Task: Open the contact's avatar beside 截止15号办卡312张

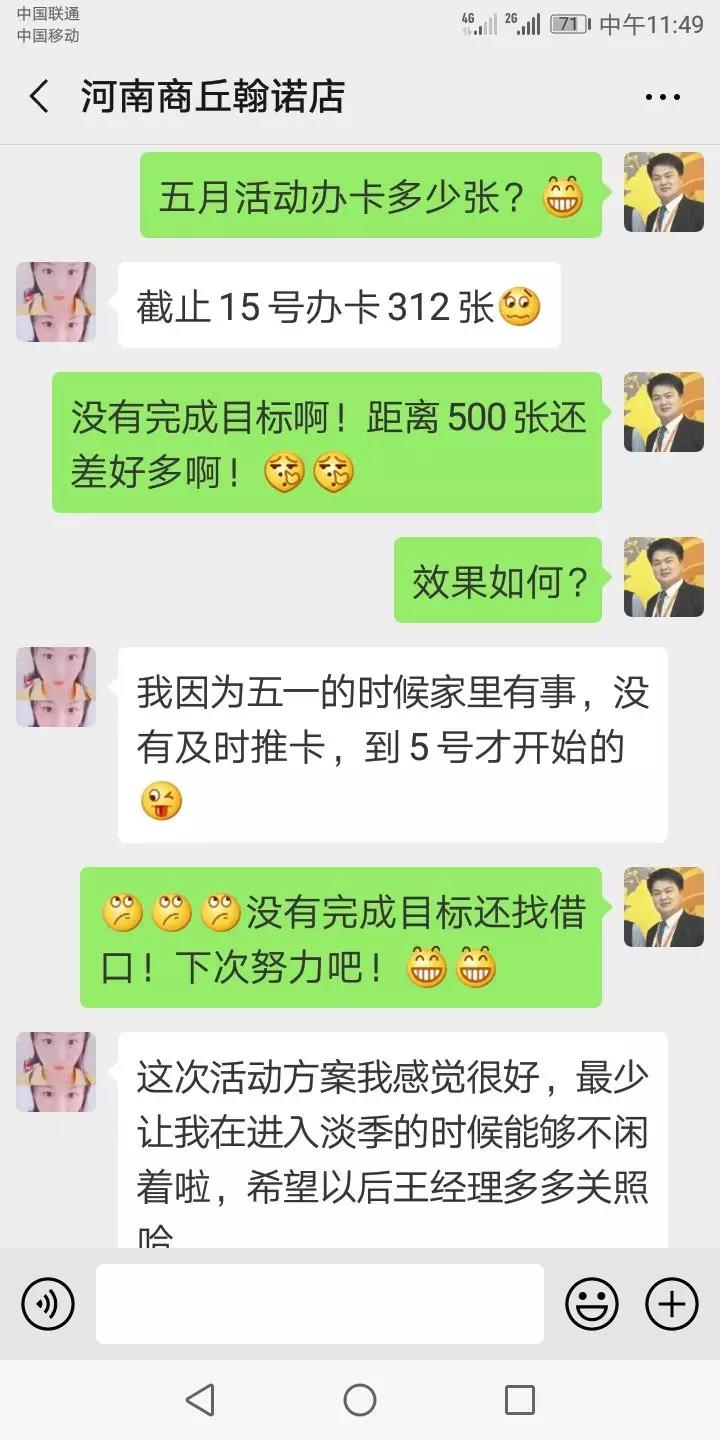Action: pyautogui.click(x=56, y=302)
